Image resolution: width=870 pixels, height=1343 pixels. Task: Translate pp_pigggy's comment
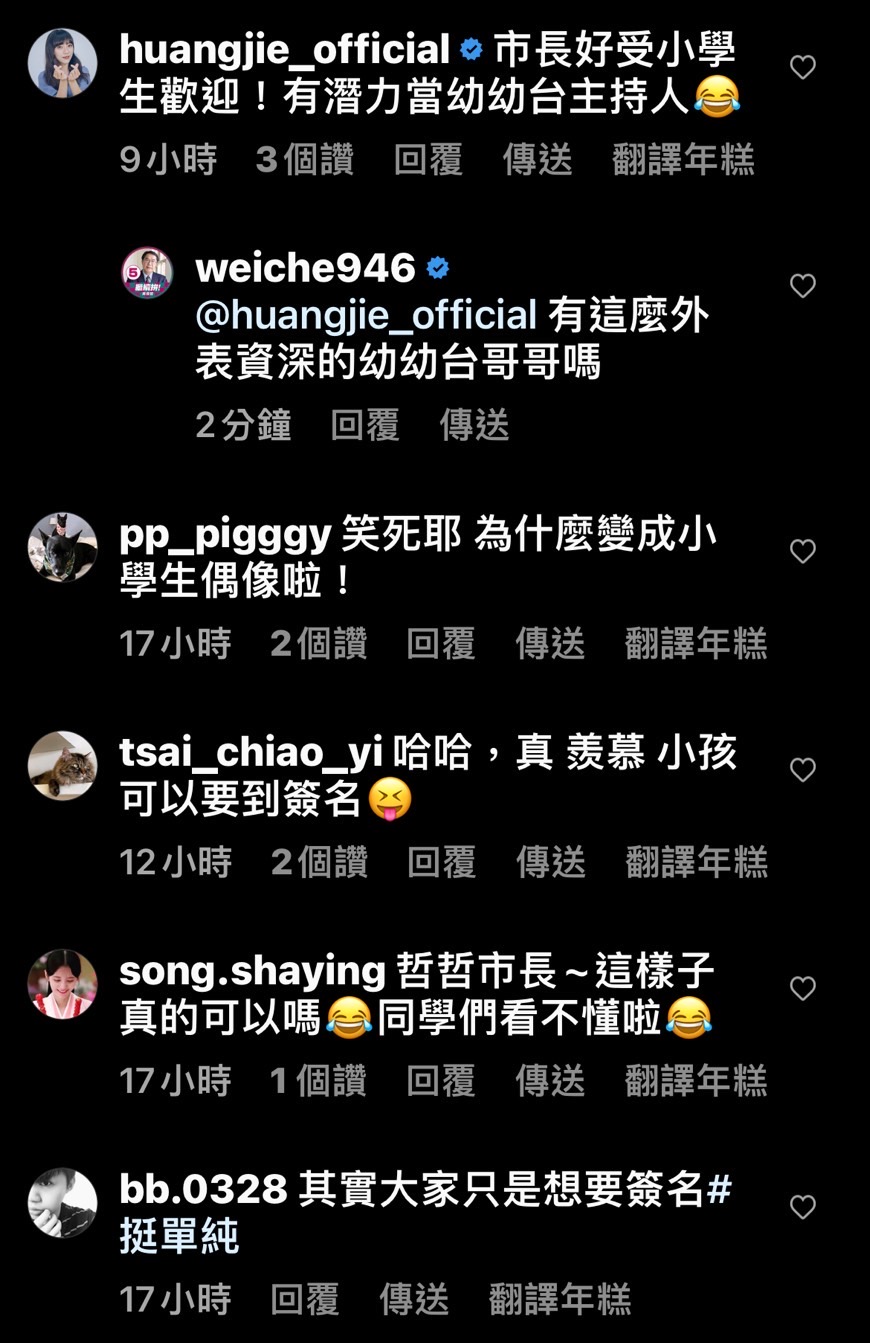pyautogui.click(x=696, y=644)
